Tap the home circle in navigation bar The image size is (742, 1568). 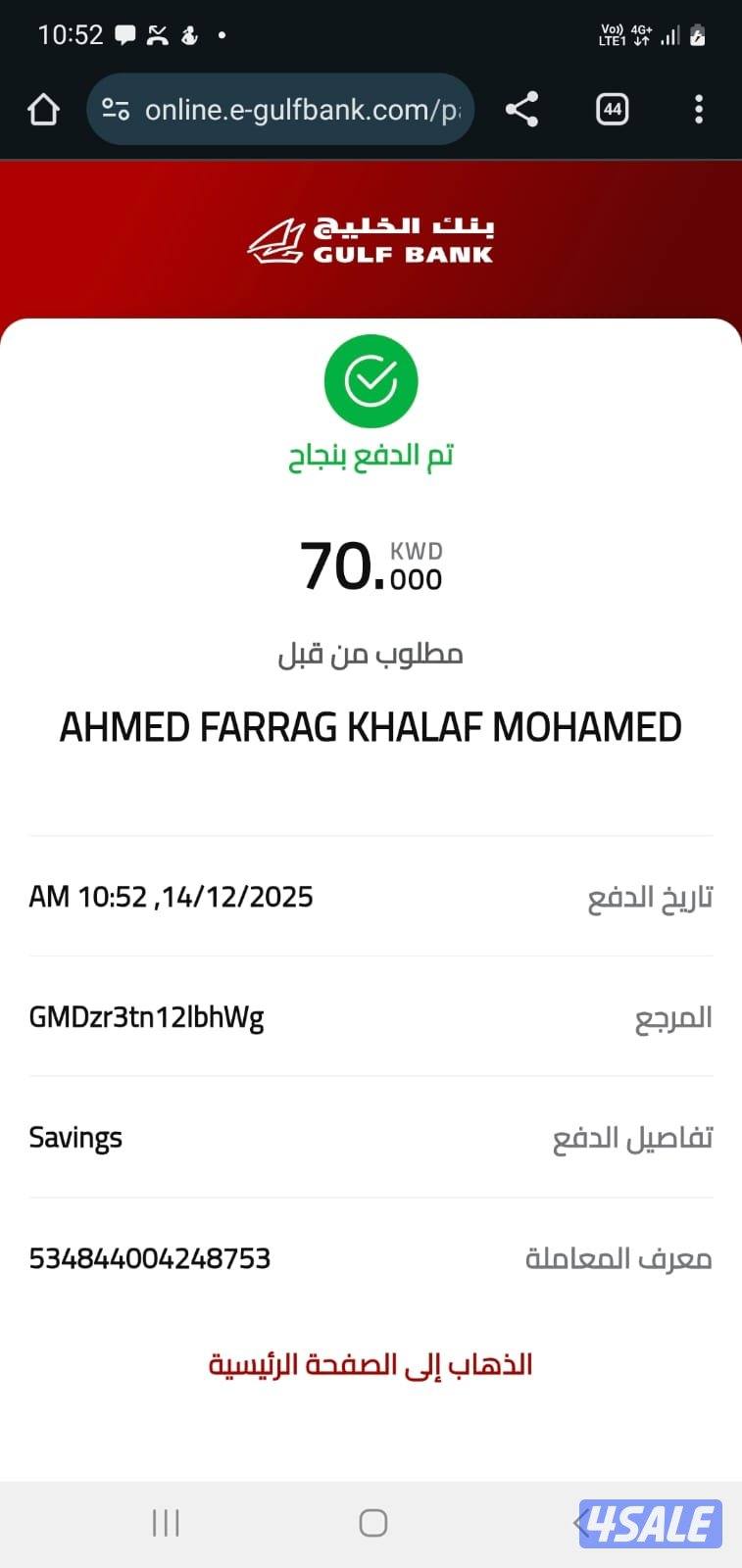coord(371,1523)
